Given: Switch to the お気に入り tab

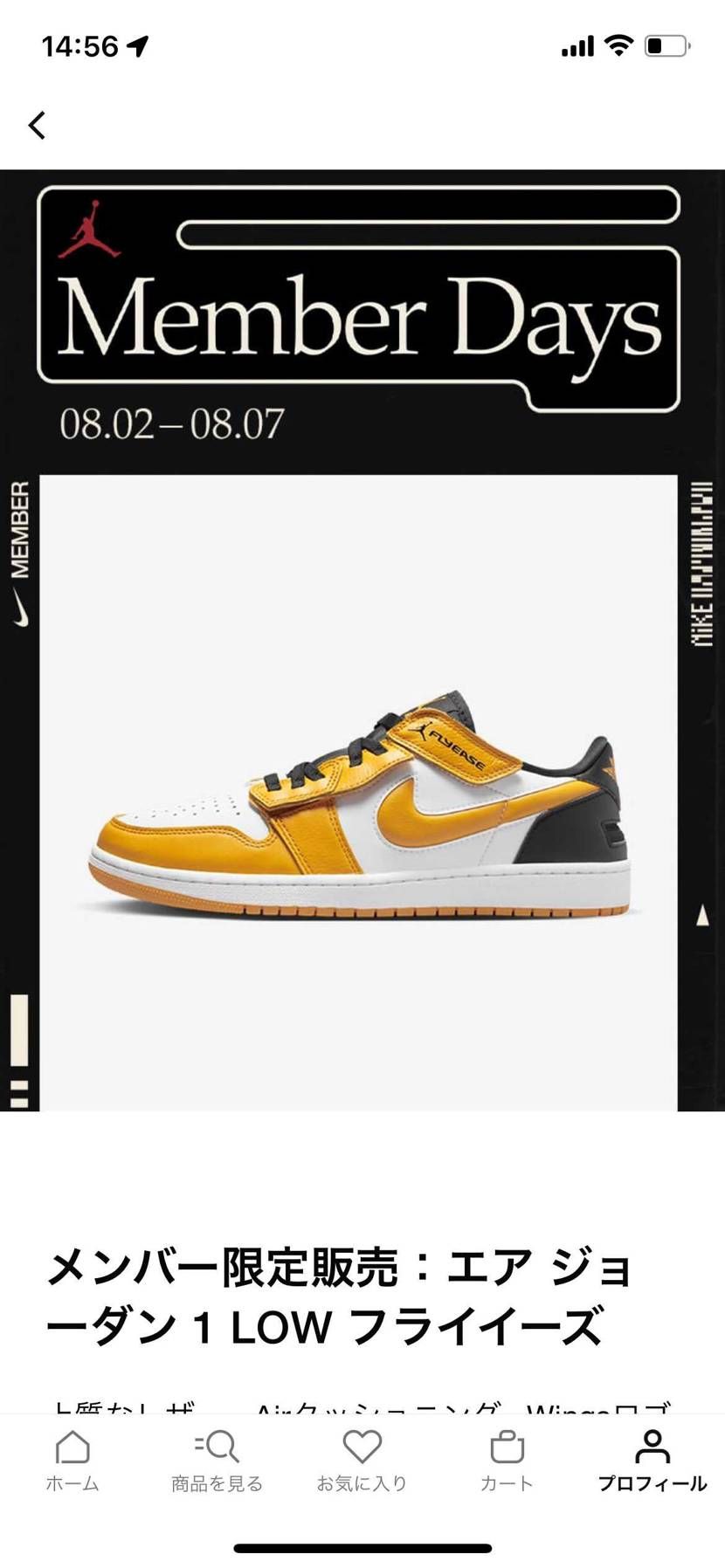Looking at the screenshot, I should coord(362,1461).
